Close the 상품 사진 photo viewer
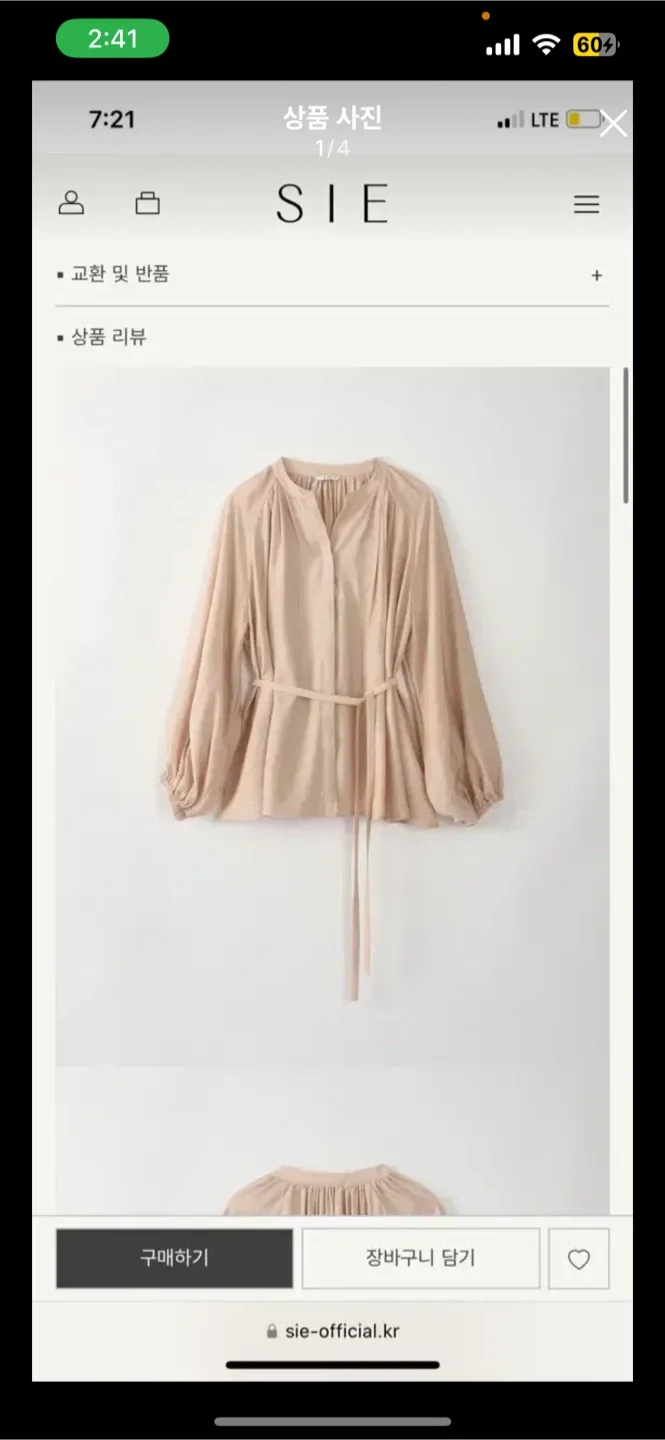 [x=613, y=124]
